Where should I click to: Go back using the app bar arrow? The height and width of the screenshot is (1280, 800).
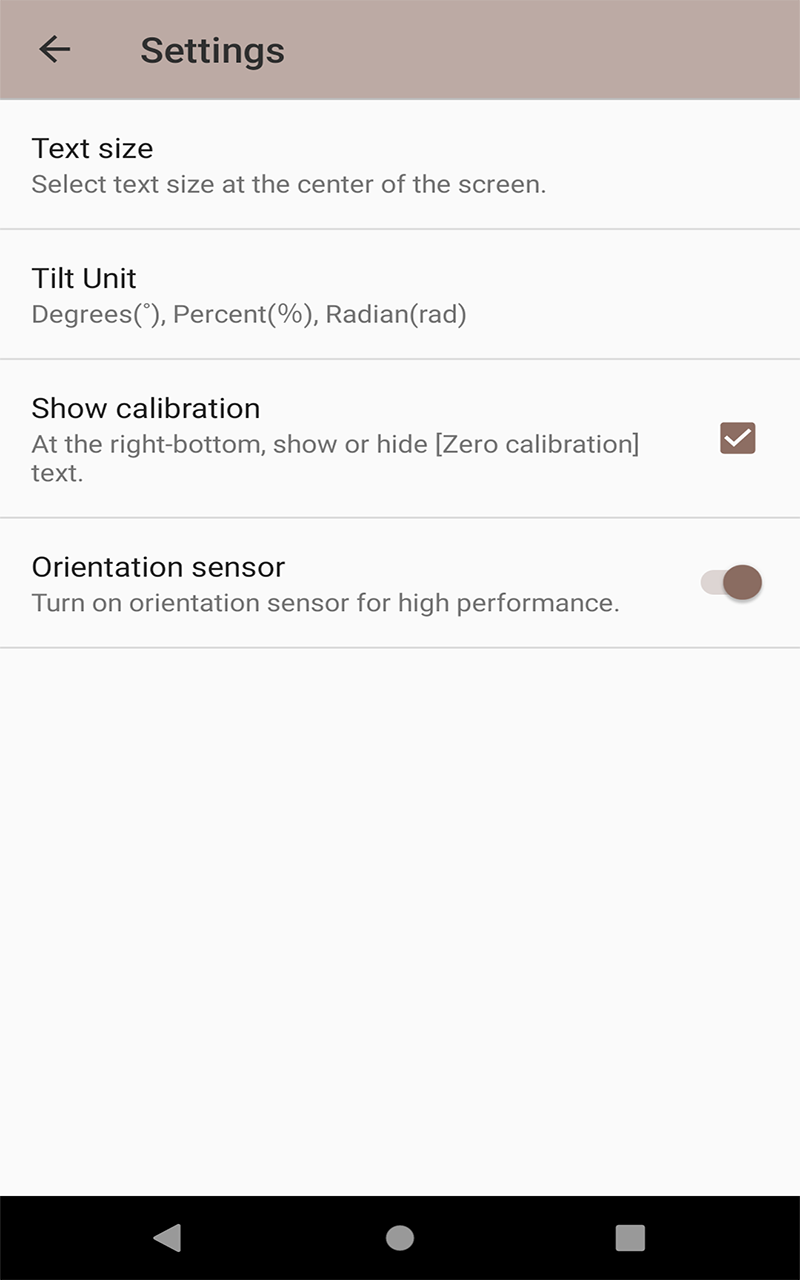coord(54,50)
